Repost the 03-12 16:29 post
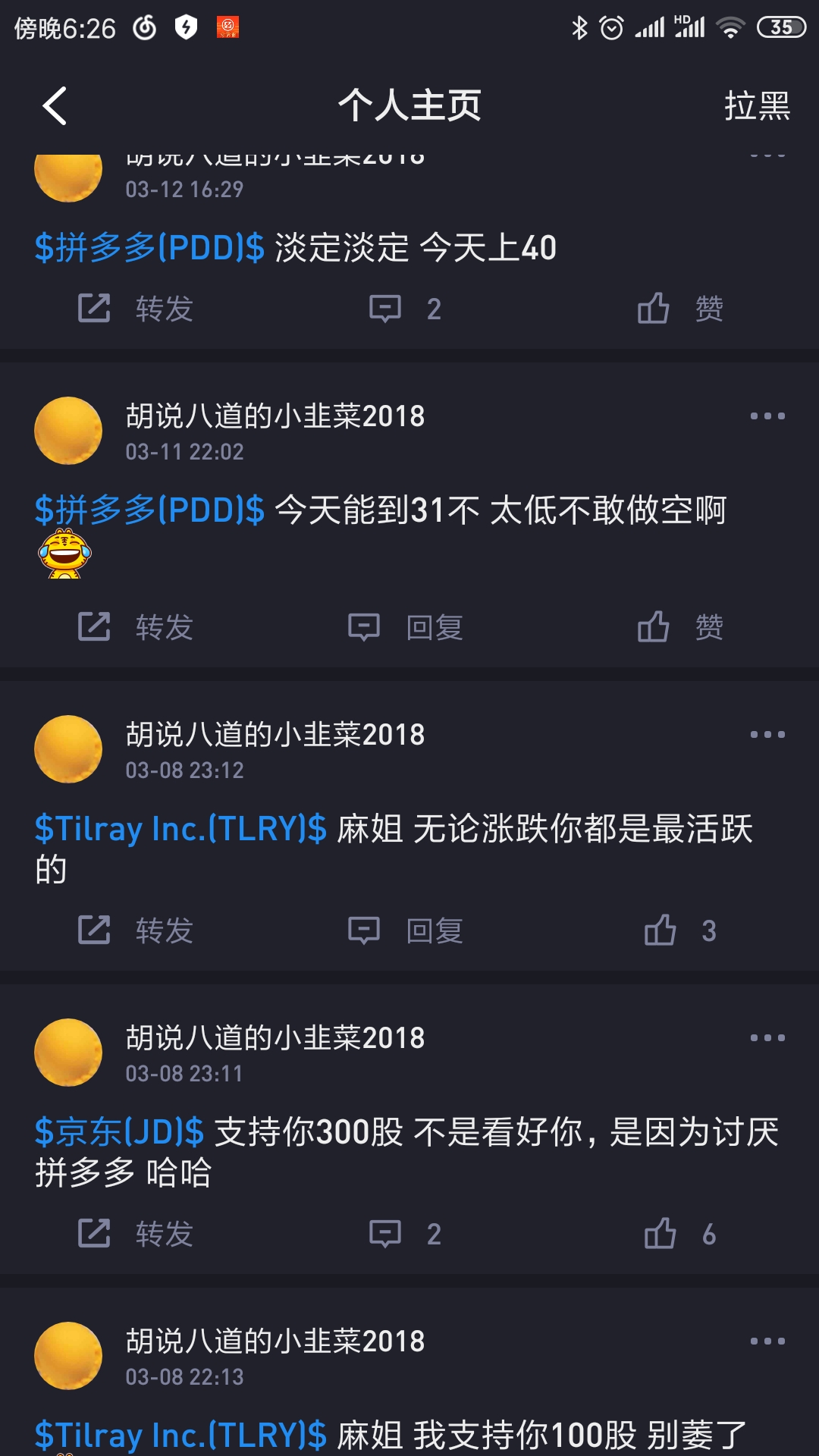Viewport: 819px width, 1456px height. [x=136, y=309]
